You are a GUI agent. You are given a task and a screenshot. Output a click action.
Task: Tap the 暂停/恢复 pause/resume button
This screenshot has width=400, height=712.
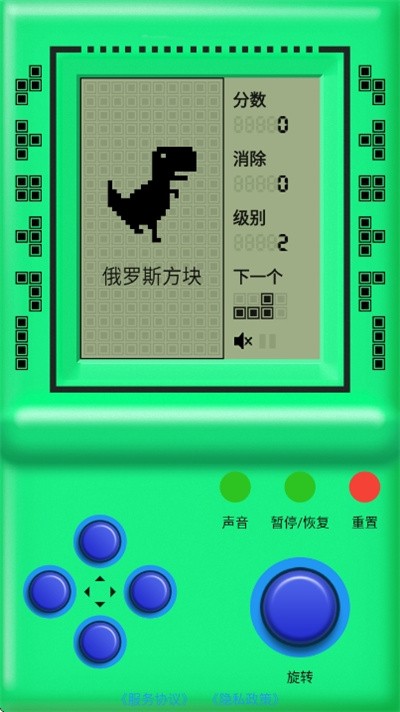pos(300,487)
